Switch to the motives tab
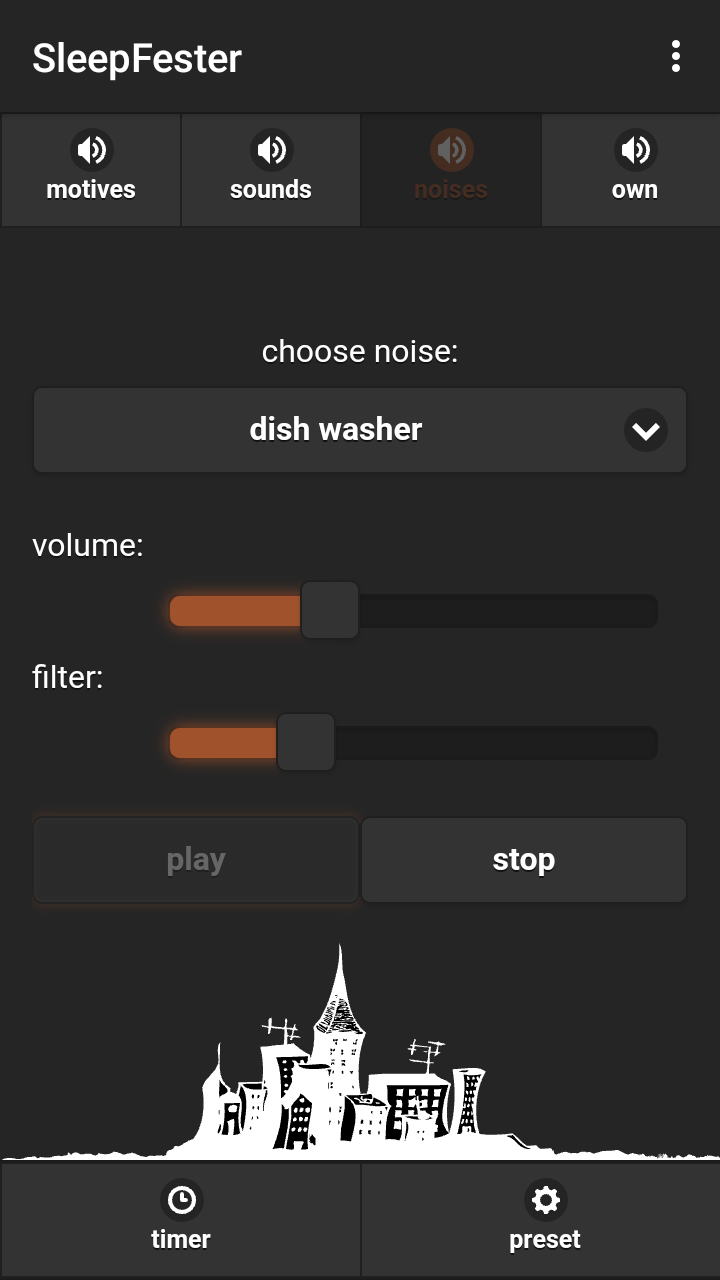The height and width of the screenshot is (1280, 720). click(91, 170)
